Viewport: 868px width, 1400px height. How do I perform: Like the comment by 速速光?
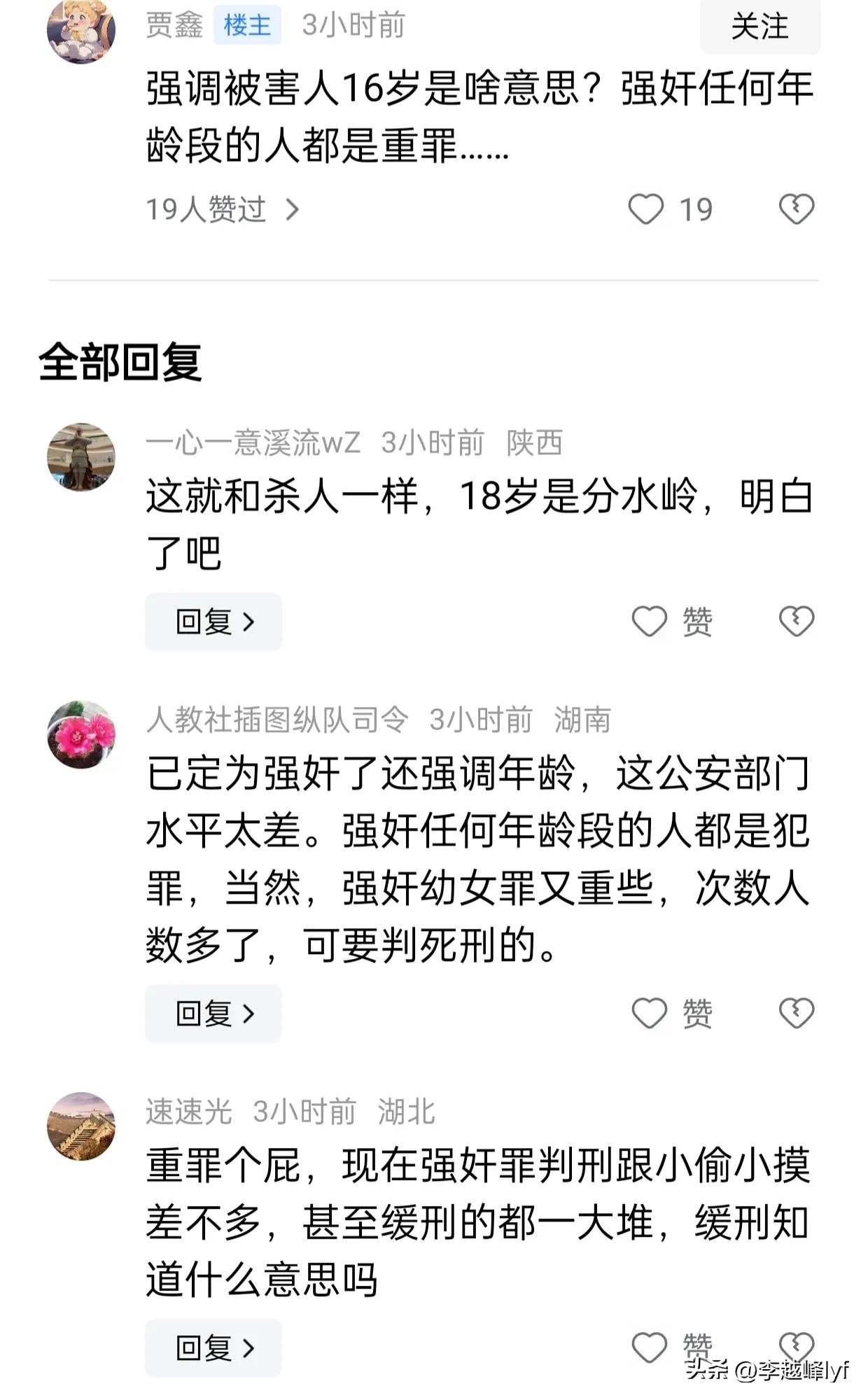pyautogui.click(x=650, y=1348)
